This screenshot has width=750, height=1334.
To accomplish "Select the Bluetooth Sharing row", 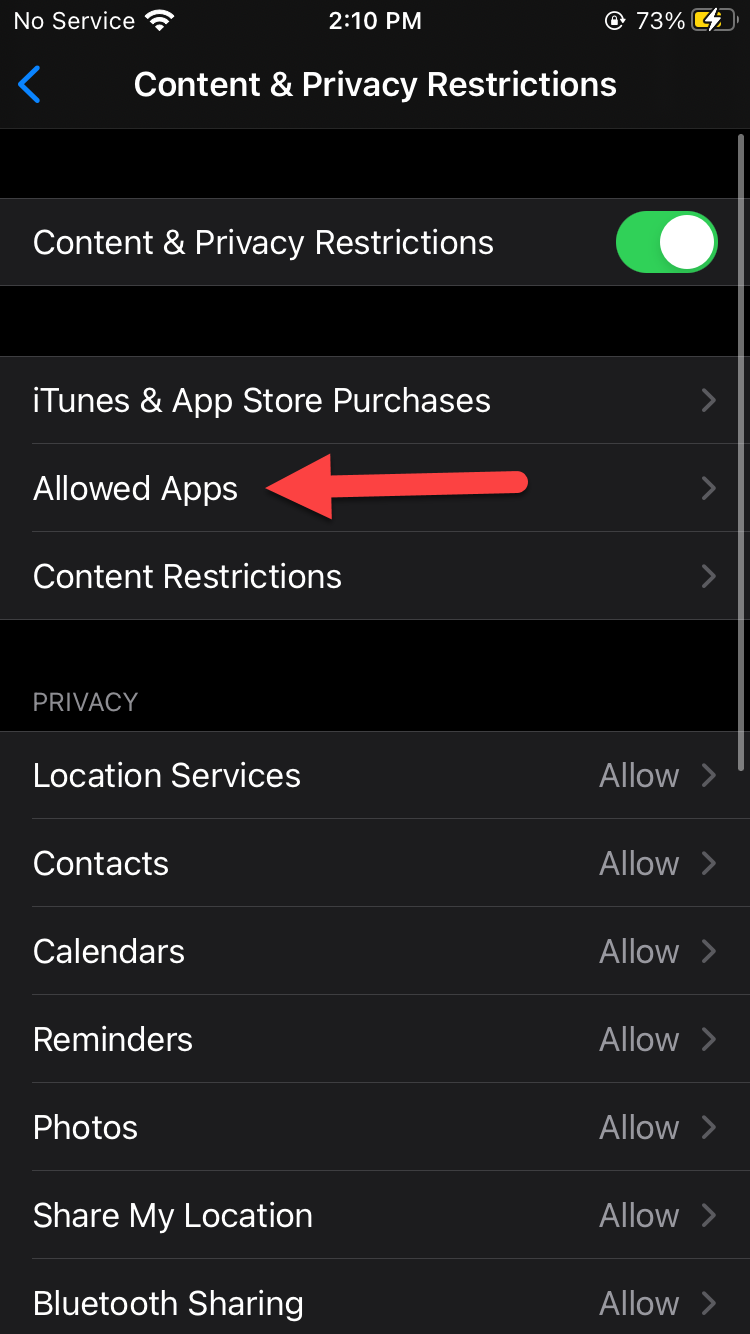I will pos(375,1302).
